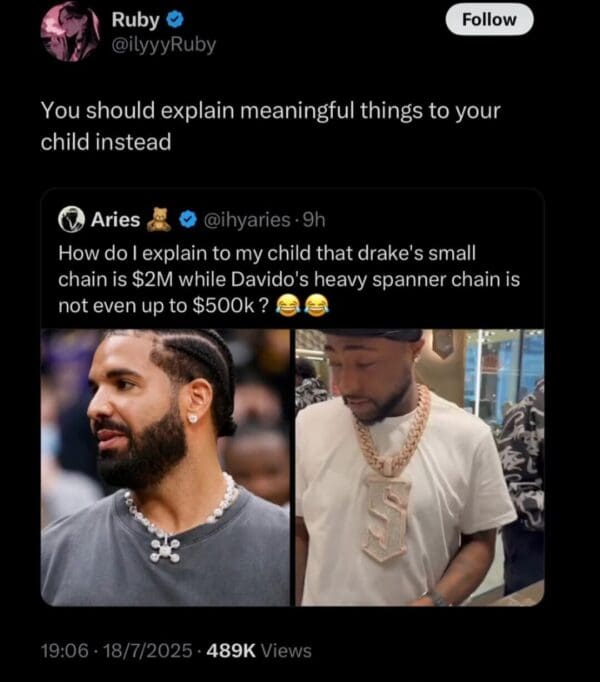View the Davido chain photo
The image size is (600, 682).
point(419,467)
